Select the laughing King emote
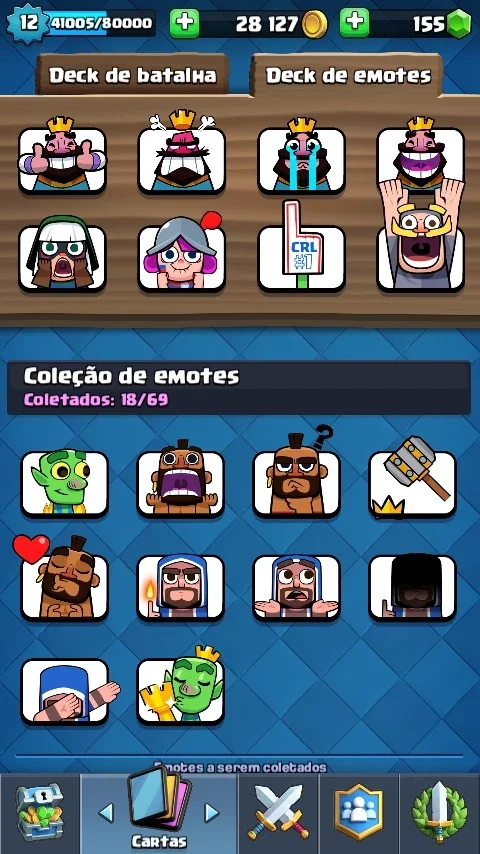Viewport: 480px width, 854px height. tap(421, 155)
